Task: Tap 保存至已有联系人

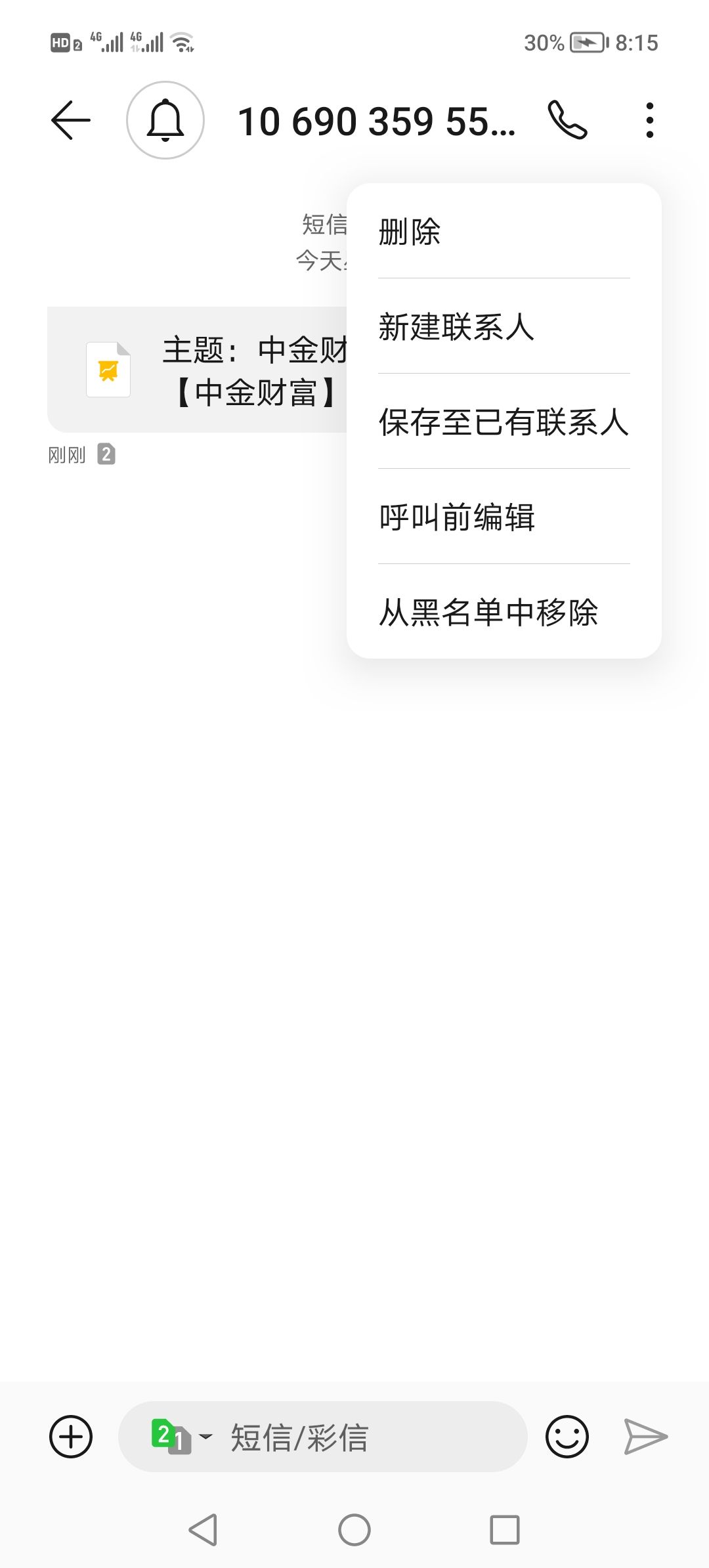Action: (x=503, y=422)
